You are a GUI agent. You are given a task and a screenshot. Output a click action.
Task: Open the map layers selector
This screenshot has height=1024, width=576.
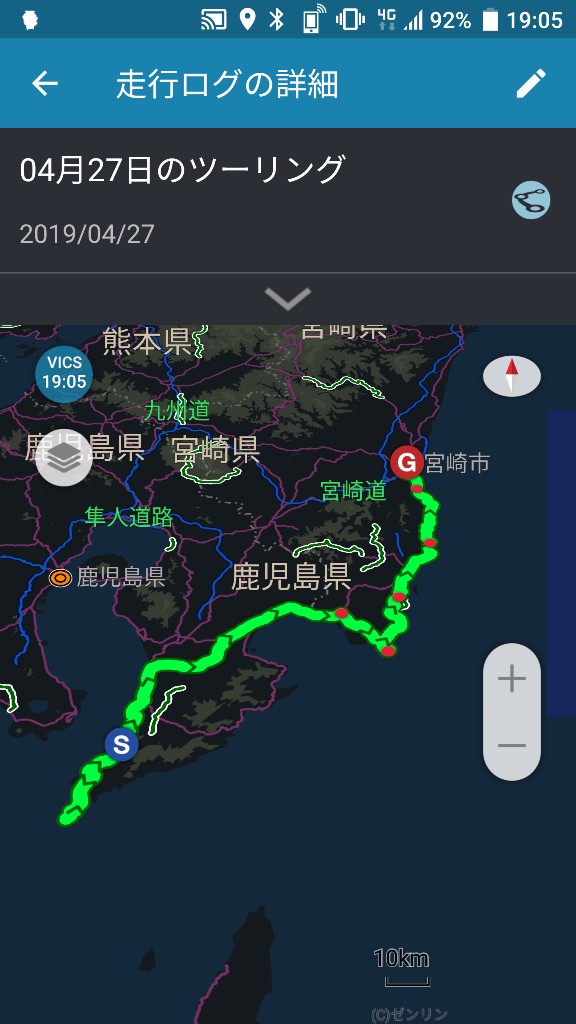pos(64,457)
